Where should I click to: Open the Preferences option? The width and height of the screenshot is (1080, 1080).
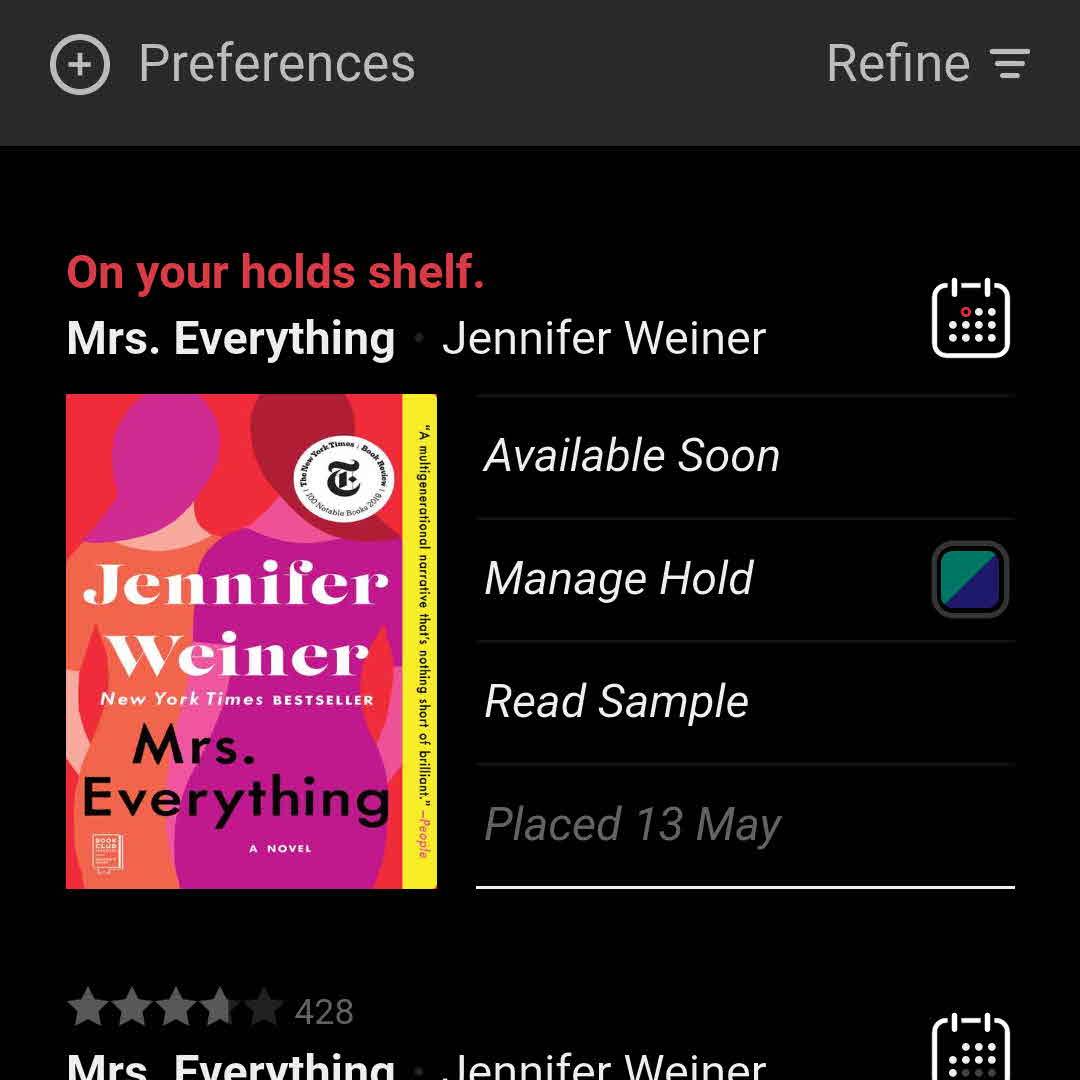(x=233, y=64)
